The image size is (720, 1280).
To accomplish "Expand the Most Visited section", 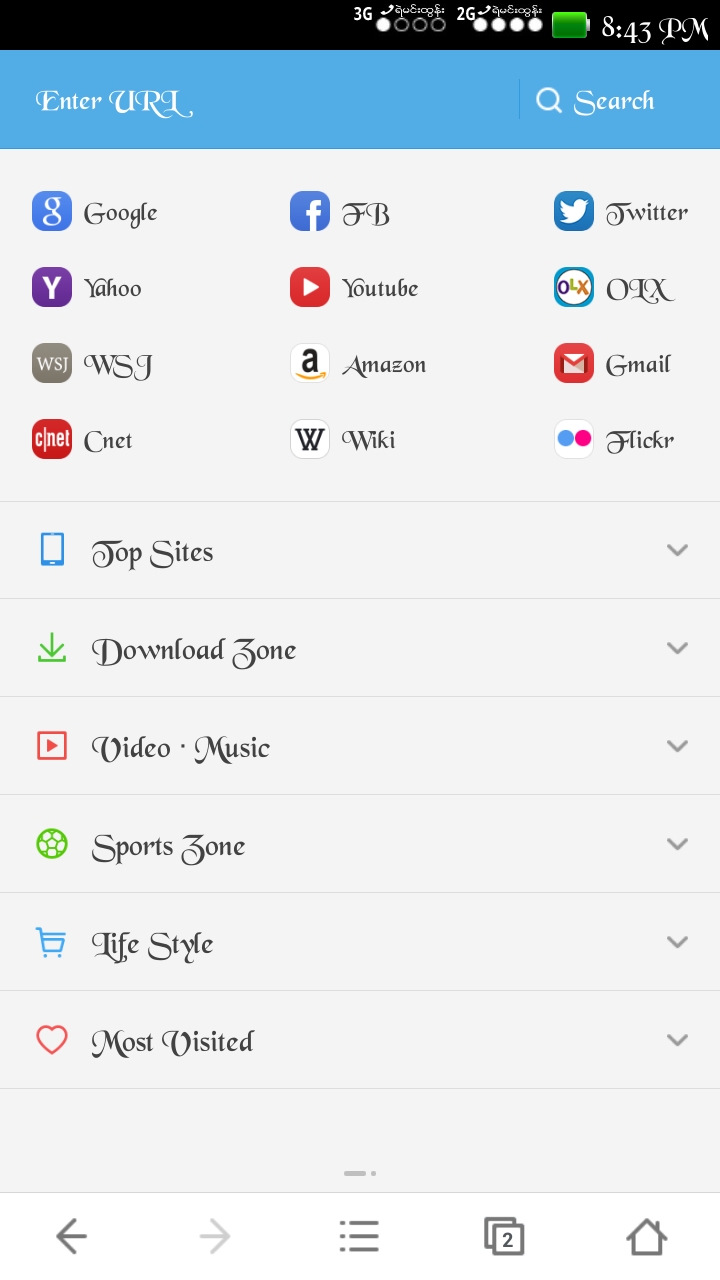I will 360,1040.
